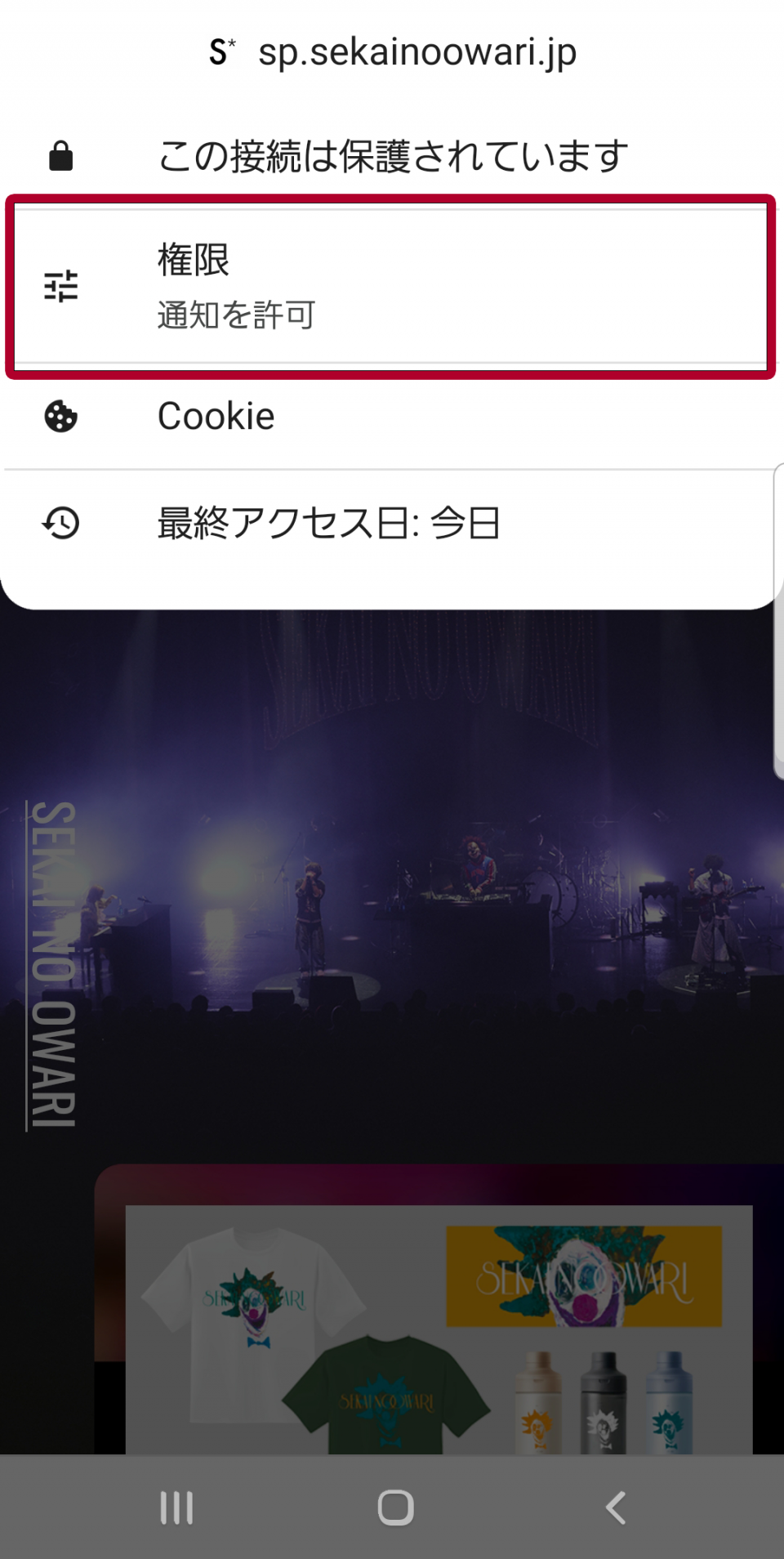
Task: Tap the Recents button in navigation bar
Action: click(176, 1508)
